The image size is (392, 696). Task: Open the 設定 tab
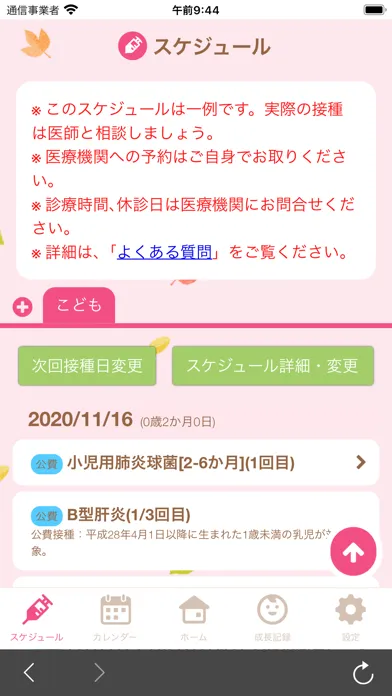351,618
